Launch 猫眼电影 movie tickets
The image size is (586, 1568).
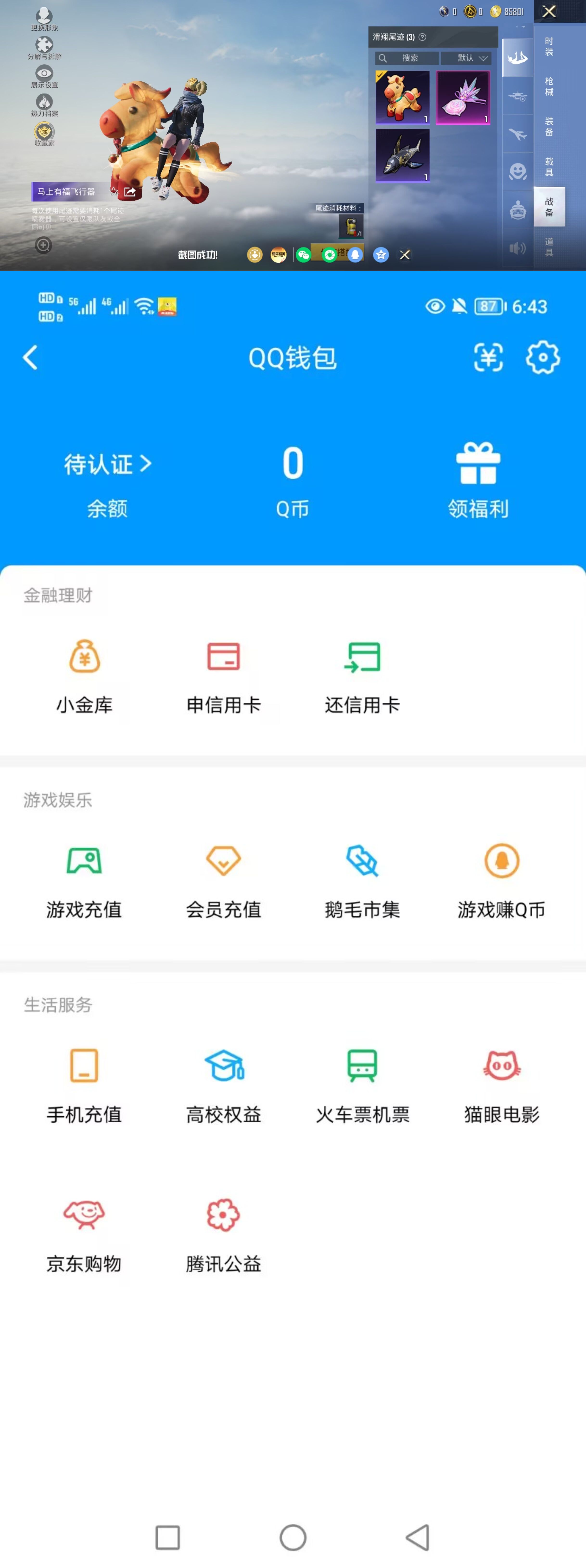(501, 1083)
